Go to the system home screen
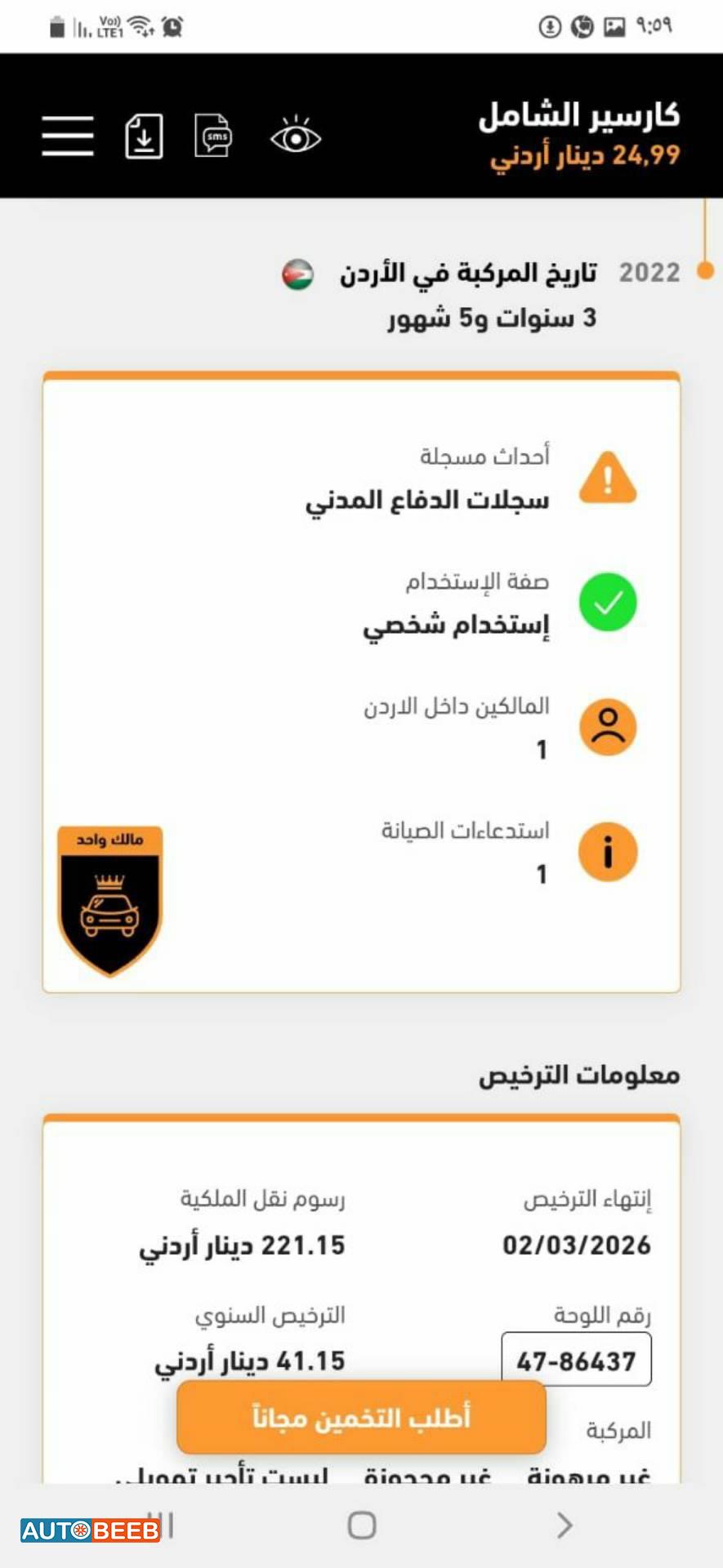Screen dimensions: 723x1568 click(361, 1525)
